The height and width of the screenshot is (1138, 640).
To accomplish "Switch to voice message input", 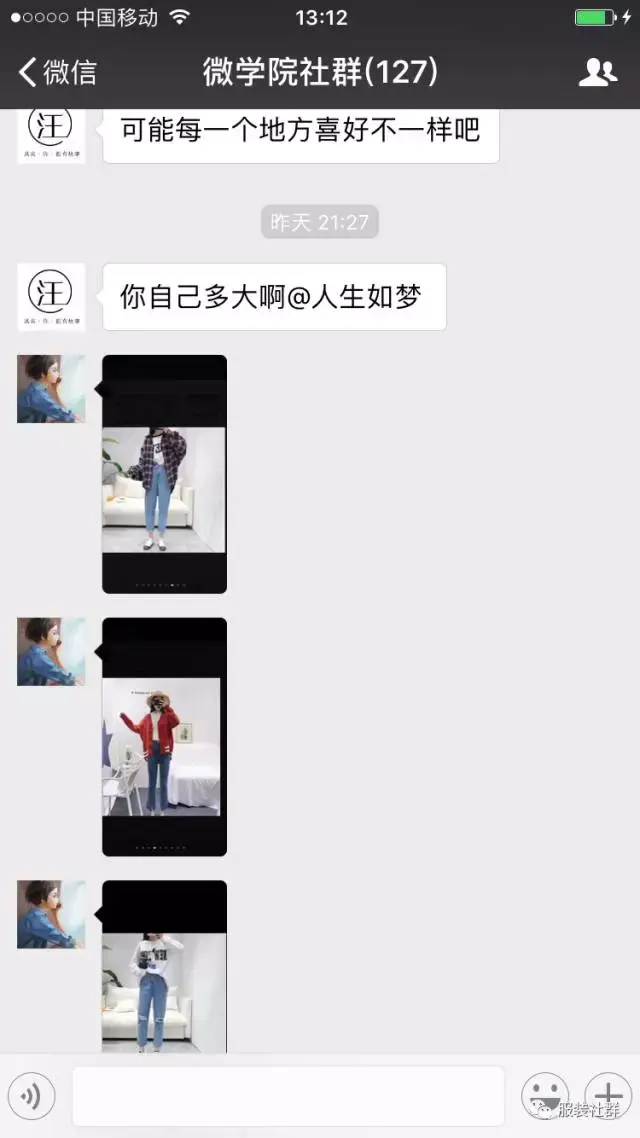I will (x=31, y=1096).
